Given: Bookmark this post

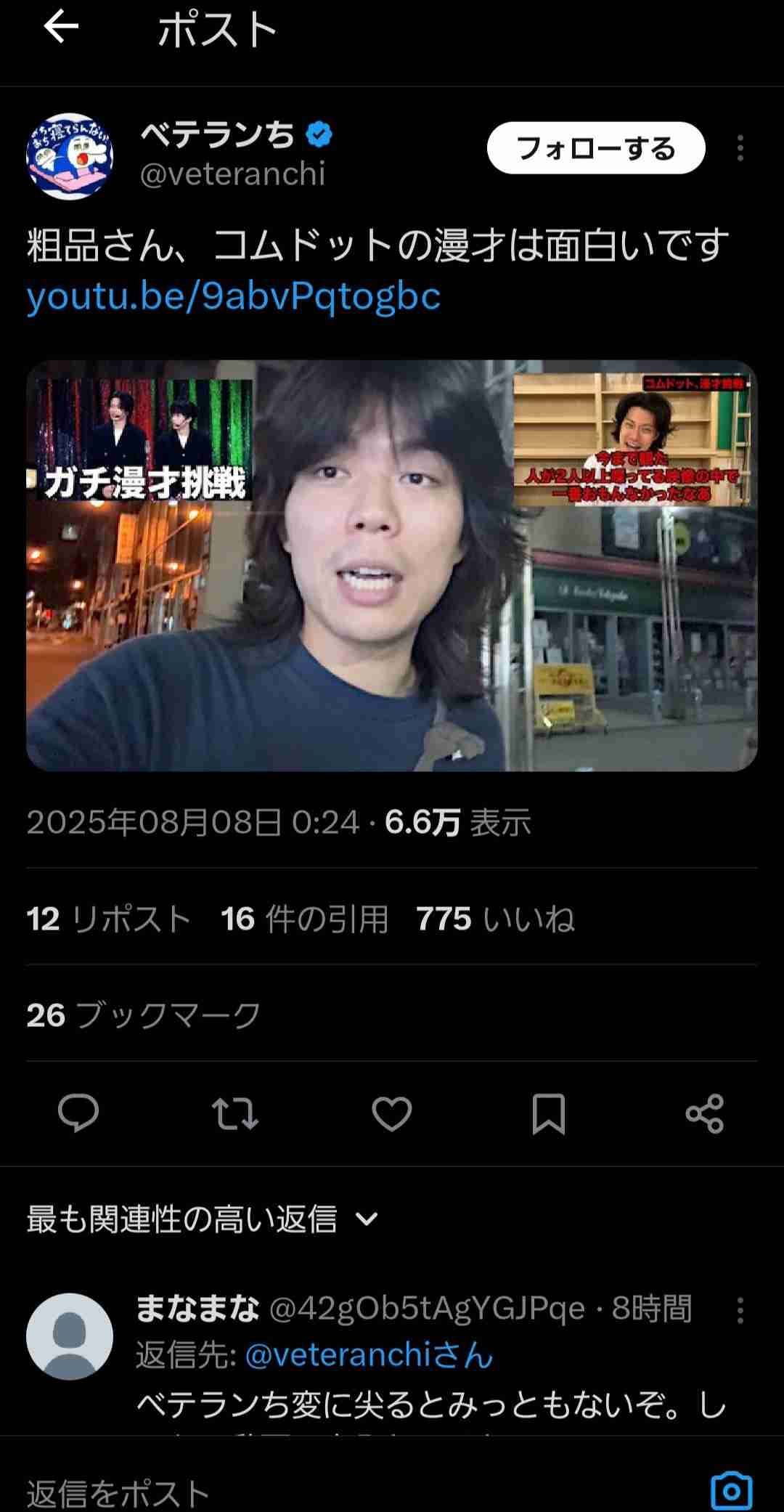Looking at the screenshot, I should [x=548, y=1113].
